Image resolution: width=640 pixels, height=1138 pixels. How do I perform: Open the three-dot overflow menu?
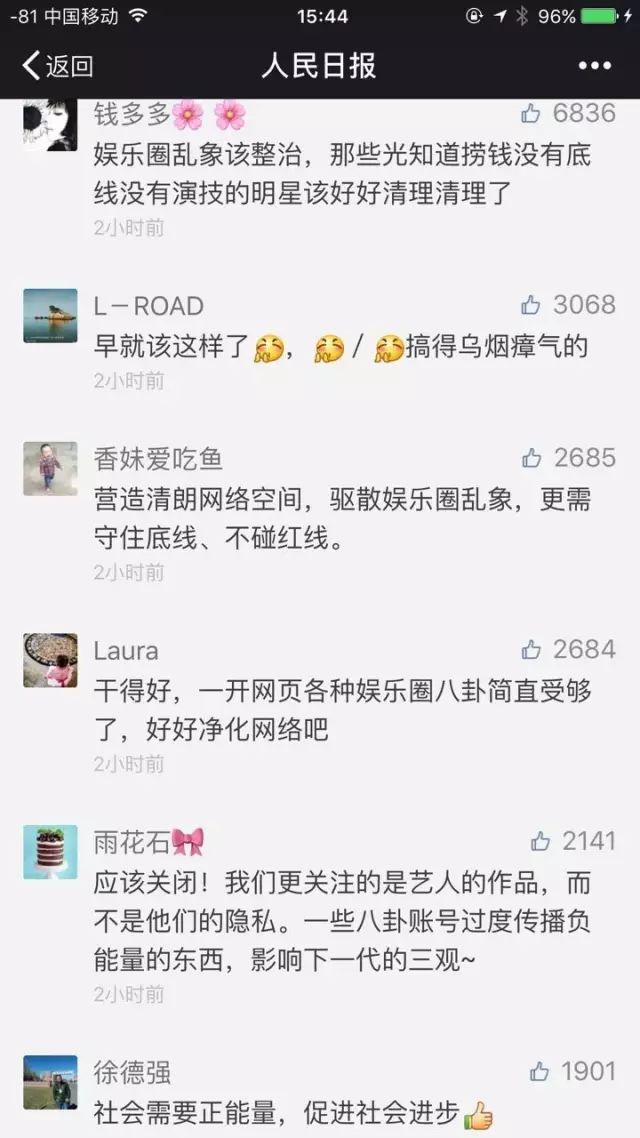tap(594, 66)
